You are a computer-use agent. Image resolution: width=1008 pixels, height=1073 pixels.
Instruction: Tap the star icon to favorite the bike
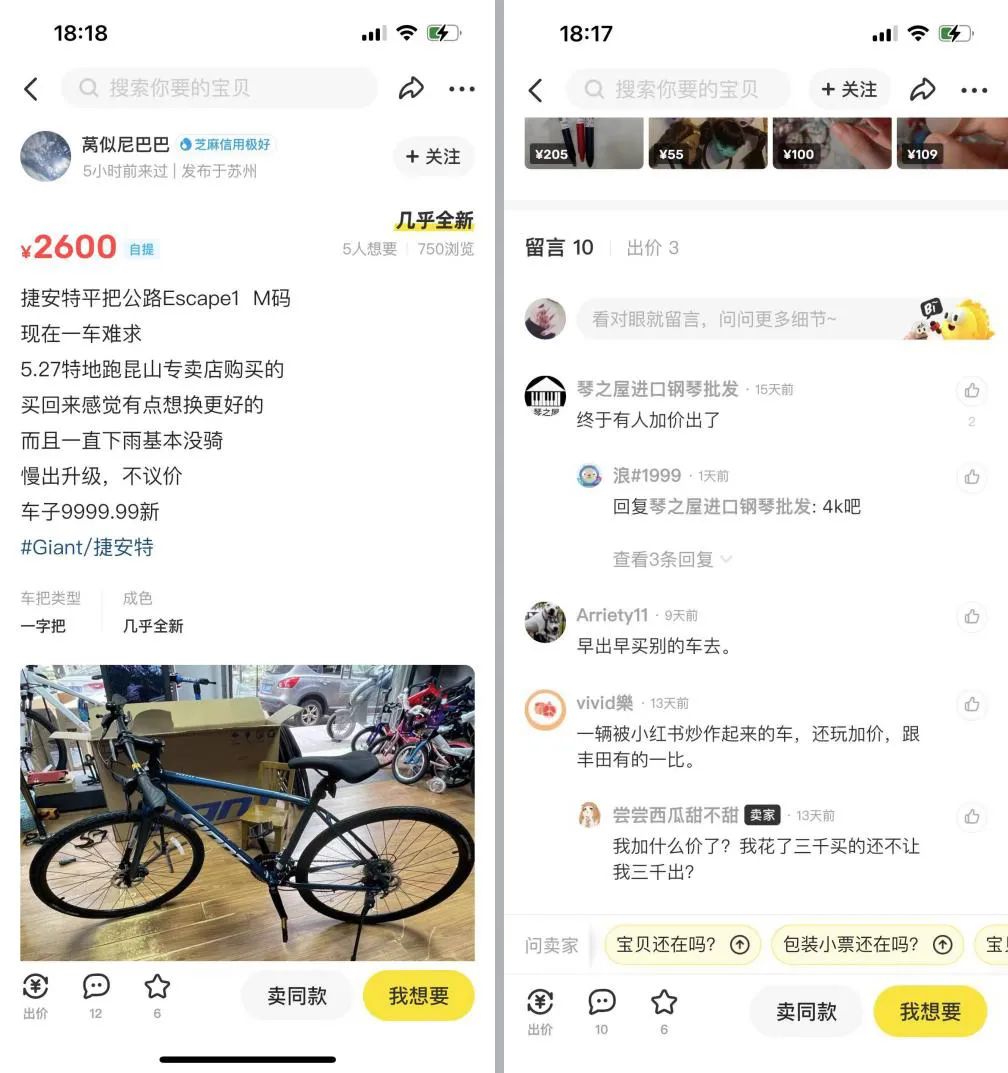click(x=156, y=990)
